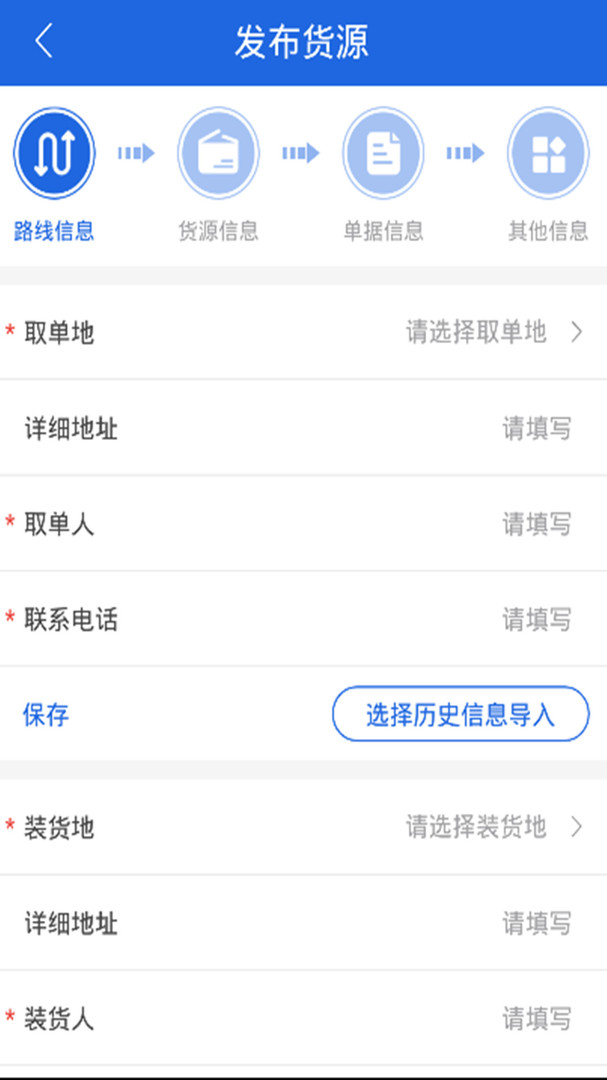Choose a pickup location in 取单地

(x=303, y=332)
